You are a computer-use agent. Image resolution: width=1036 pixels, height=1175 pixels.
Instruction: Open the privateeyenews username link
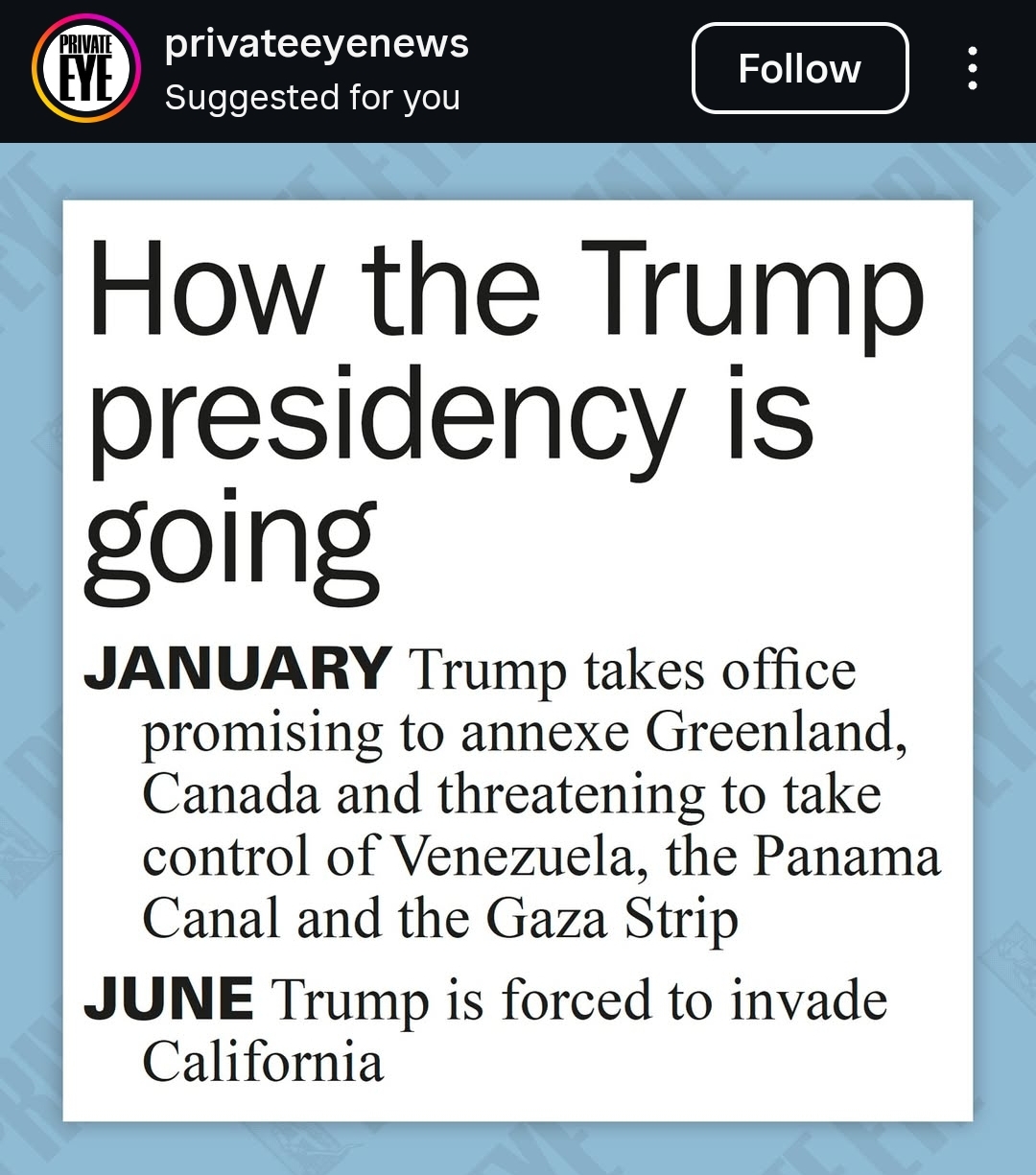(317, 44)
